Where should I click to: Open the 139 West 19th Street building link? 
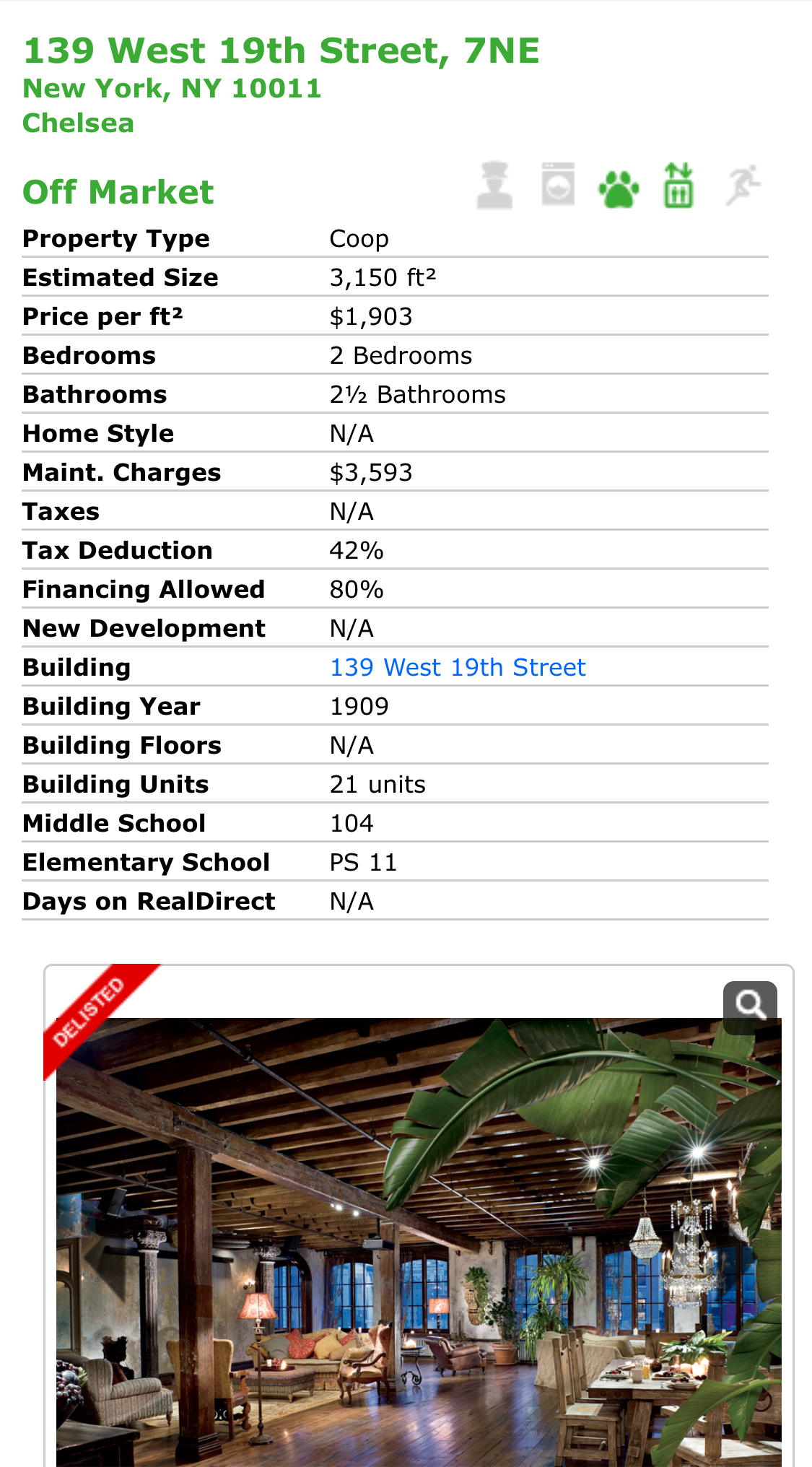click(458, 668)
